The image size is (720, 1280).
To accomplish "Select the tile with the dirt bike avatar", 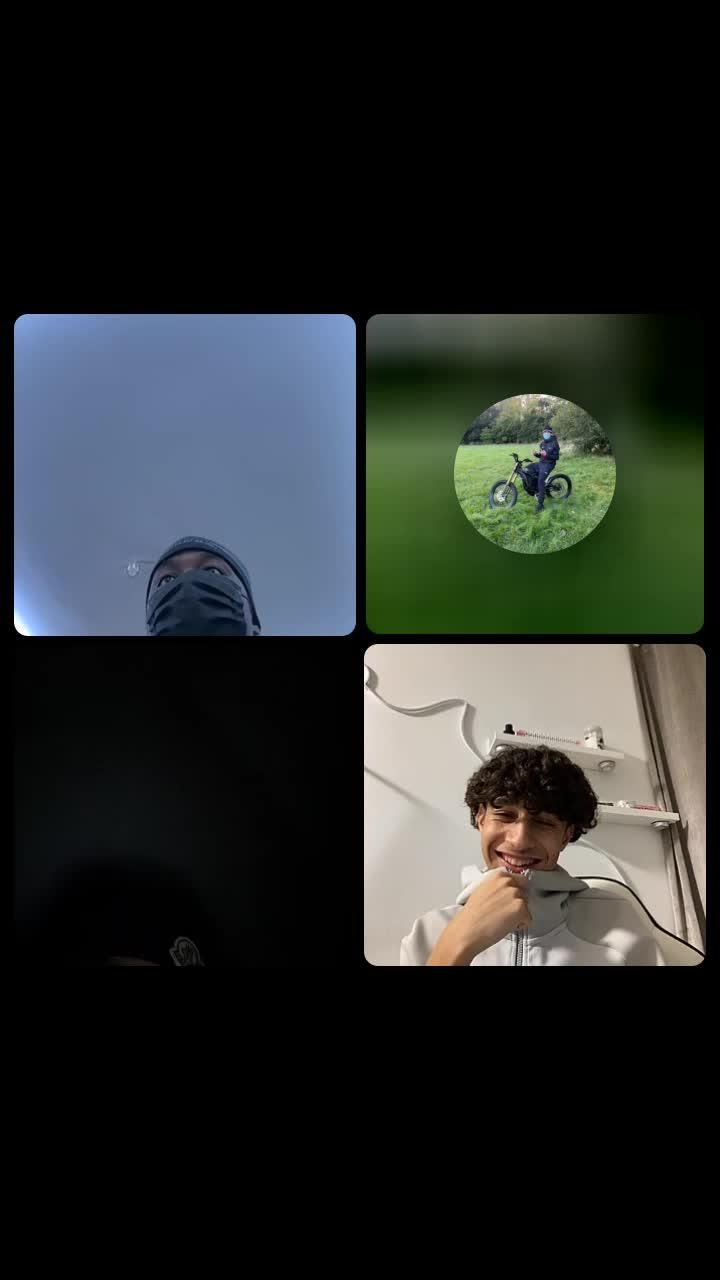I will pyautogui.click(x=535, y=474).
